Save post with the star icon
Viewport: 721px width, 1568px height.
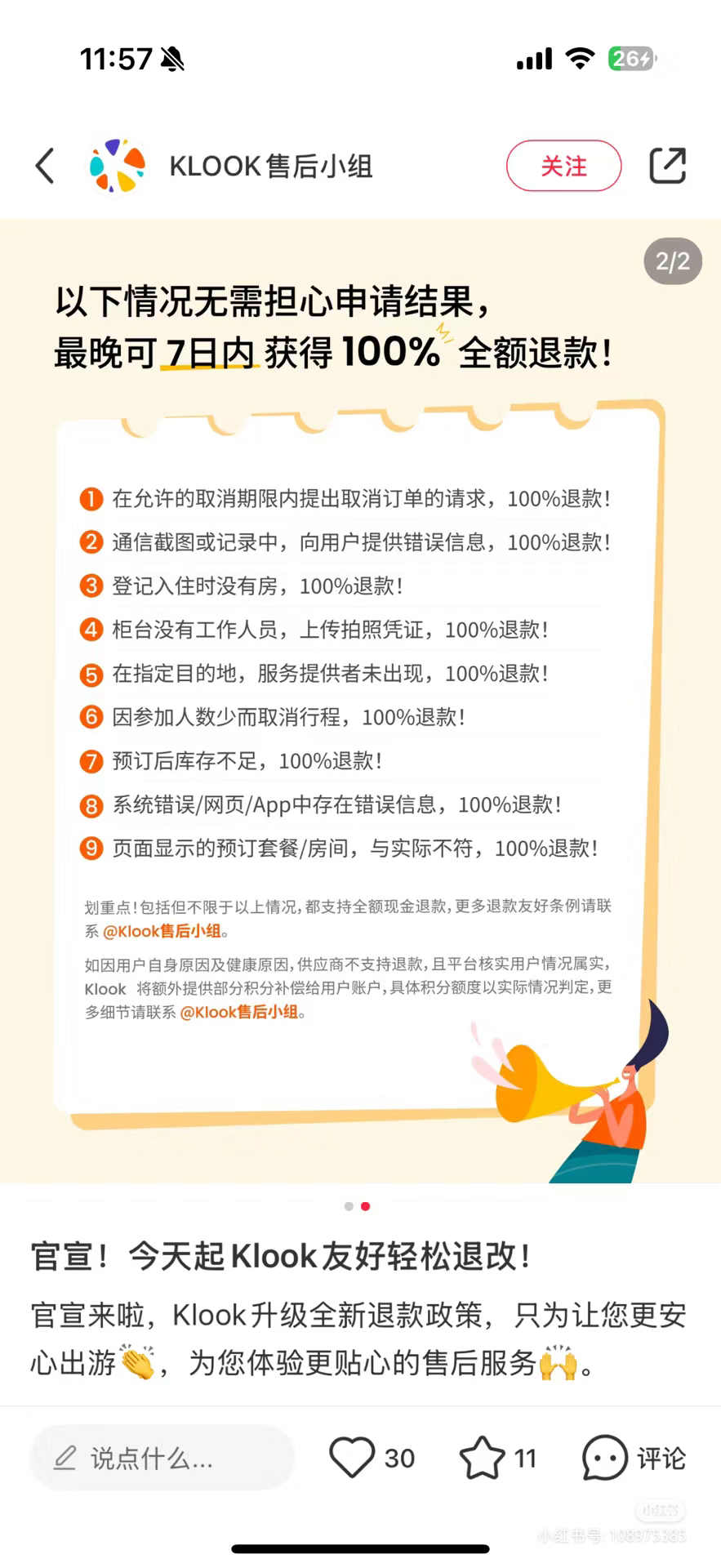[x=482, y=1458]
